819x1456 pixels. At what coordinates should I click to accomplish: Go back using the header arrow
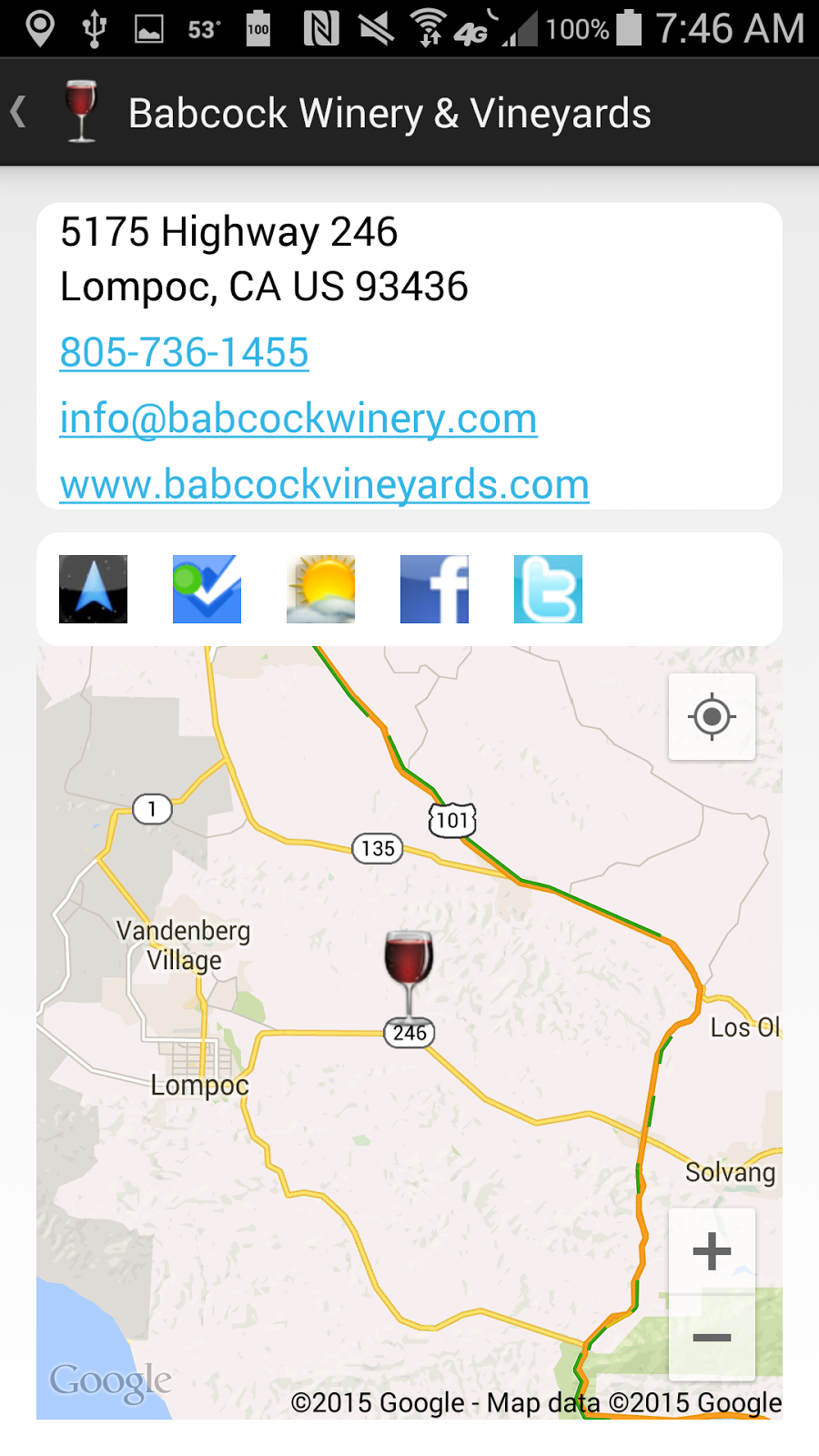point(20,113)
